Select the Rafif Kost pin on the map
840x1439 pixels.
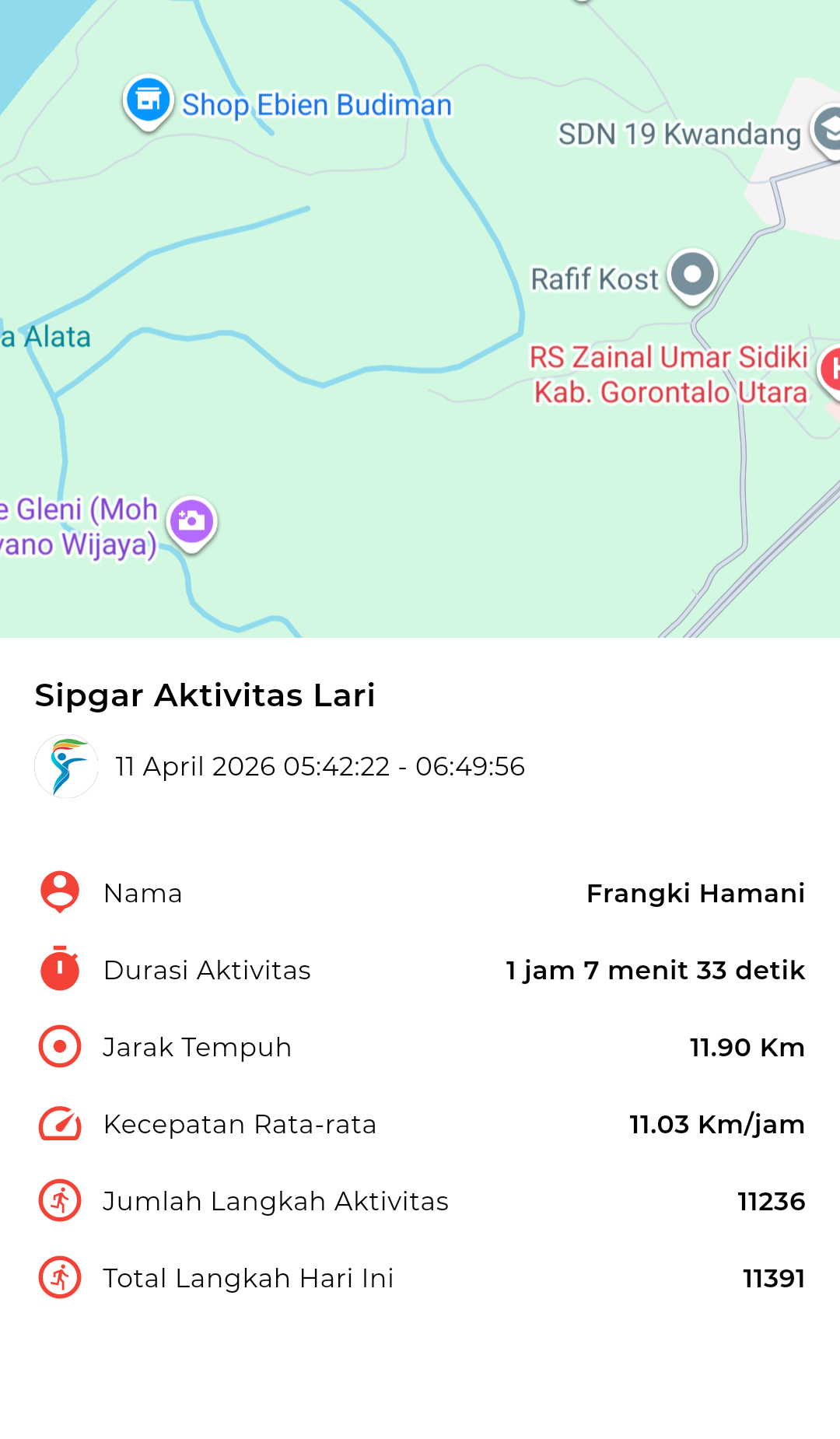(x=692, y=275)
